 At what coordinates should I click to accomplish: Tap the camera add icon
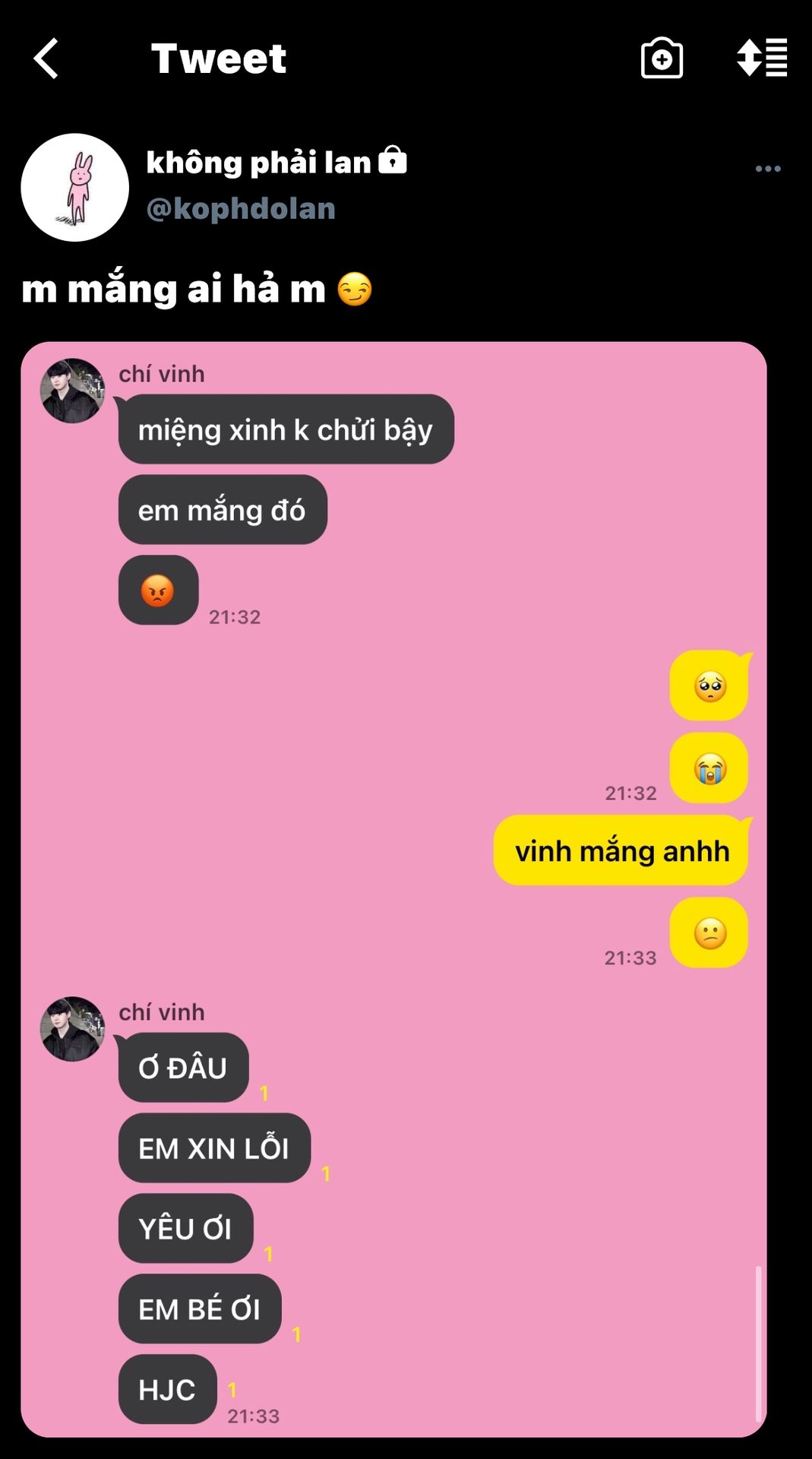coord(662,59)
